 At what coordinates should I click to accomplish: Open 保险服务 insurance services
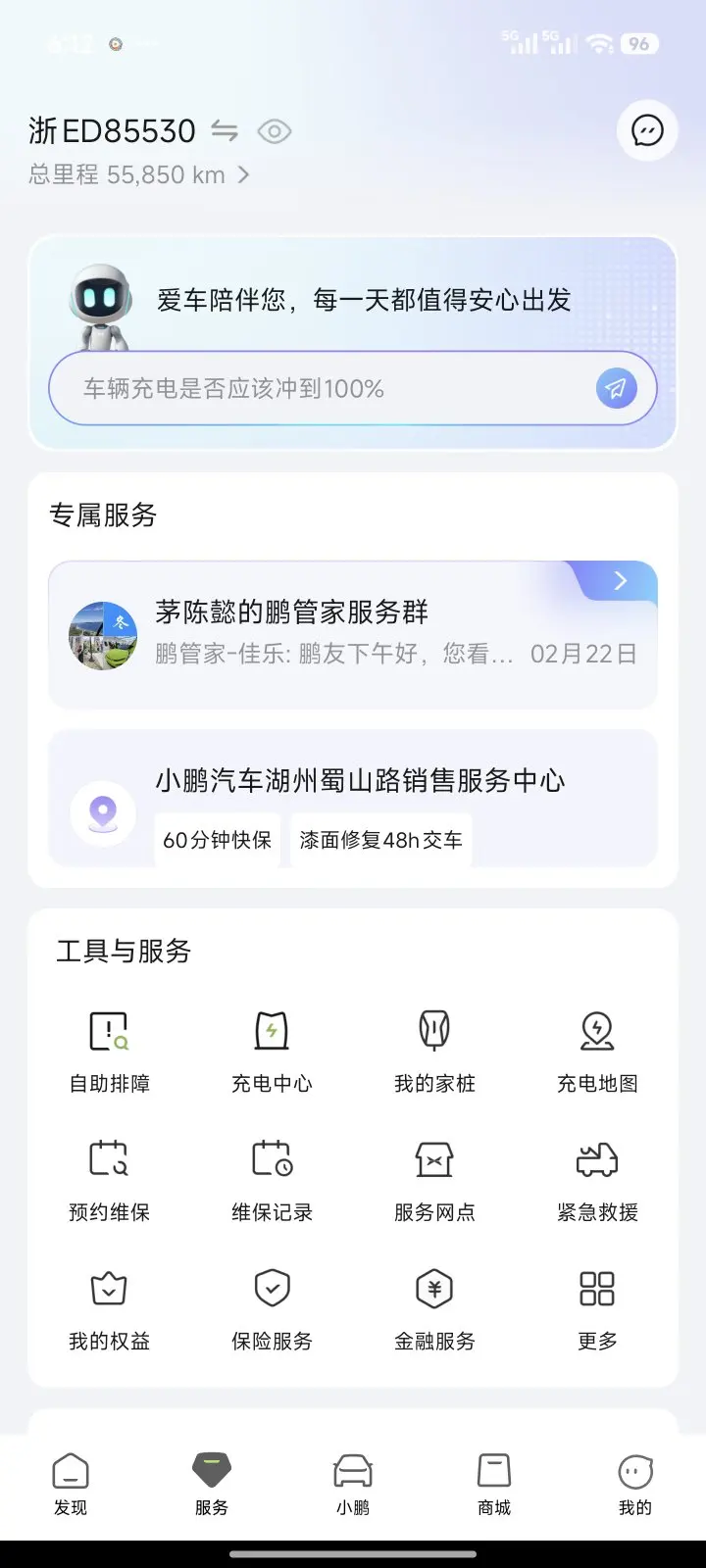[272, 1309]
